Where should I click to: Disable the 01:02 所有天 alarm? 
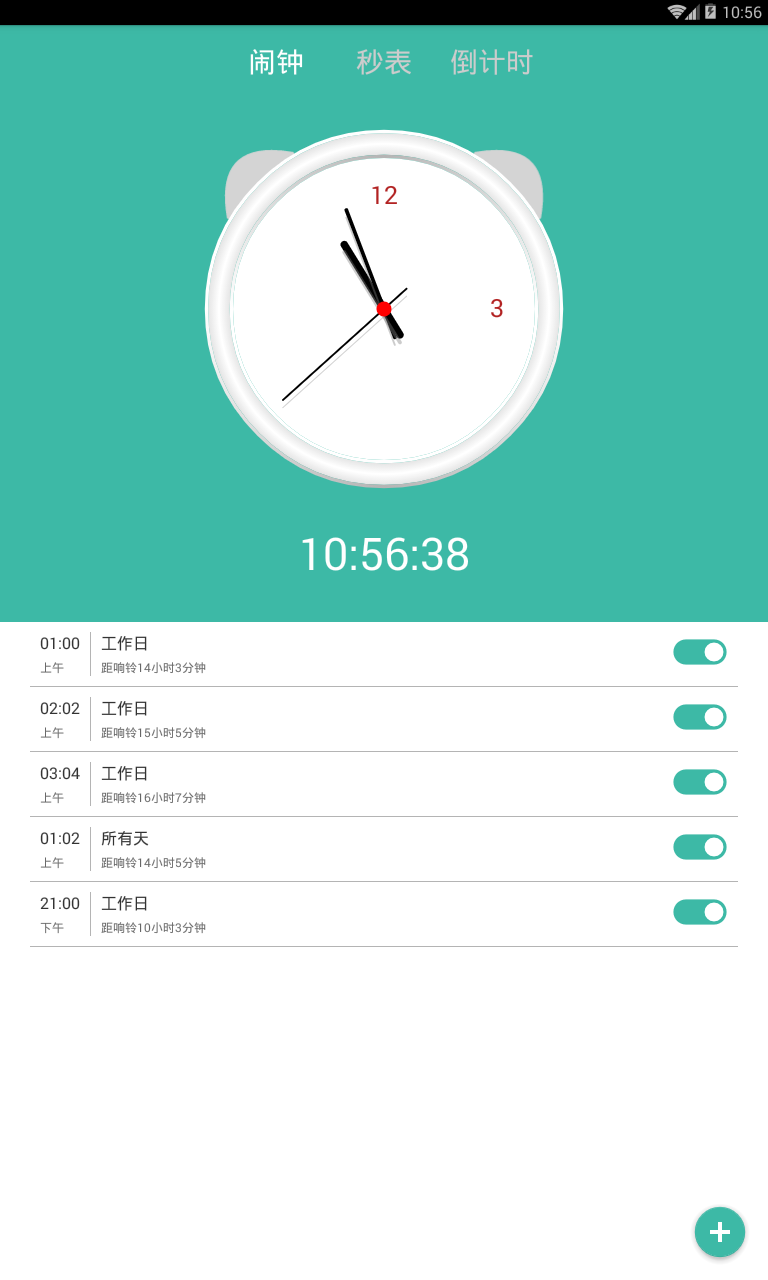coord(699,846)
